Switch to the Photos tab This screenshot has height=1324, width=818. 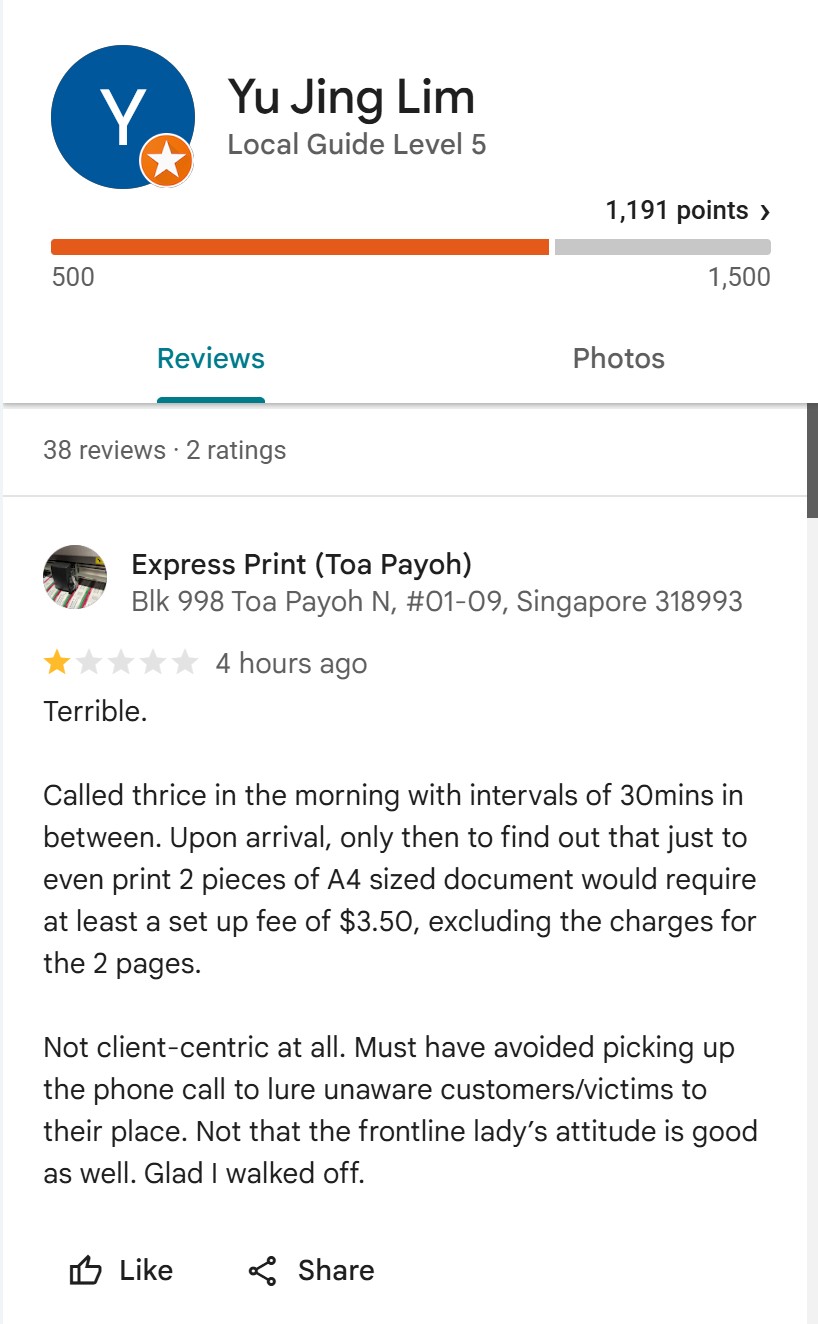tap(618, 359)
